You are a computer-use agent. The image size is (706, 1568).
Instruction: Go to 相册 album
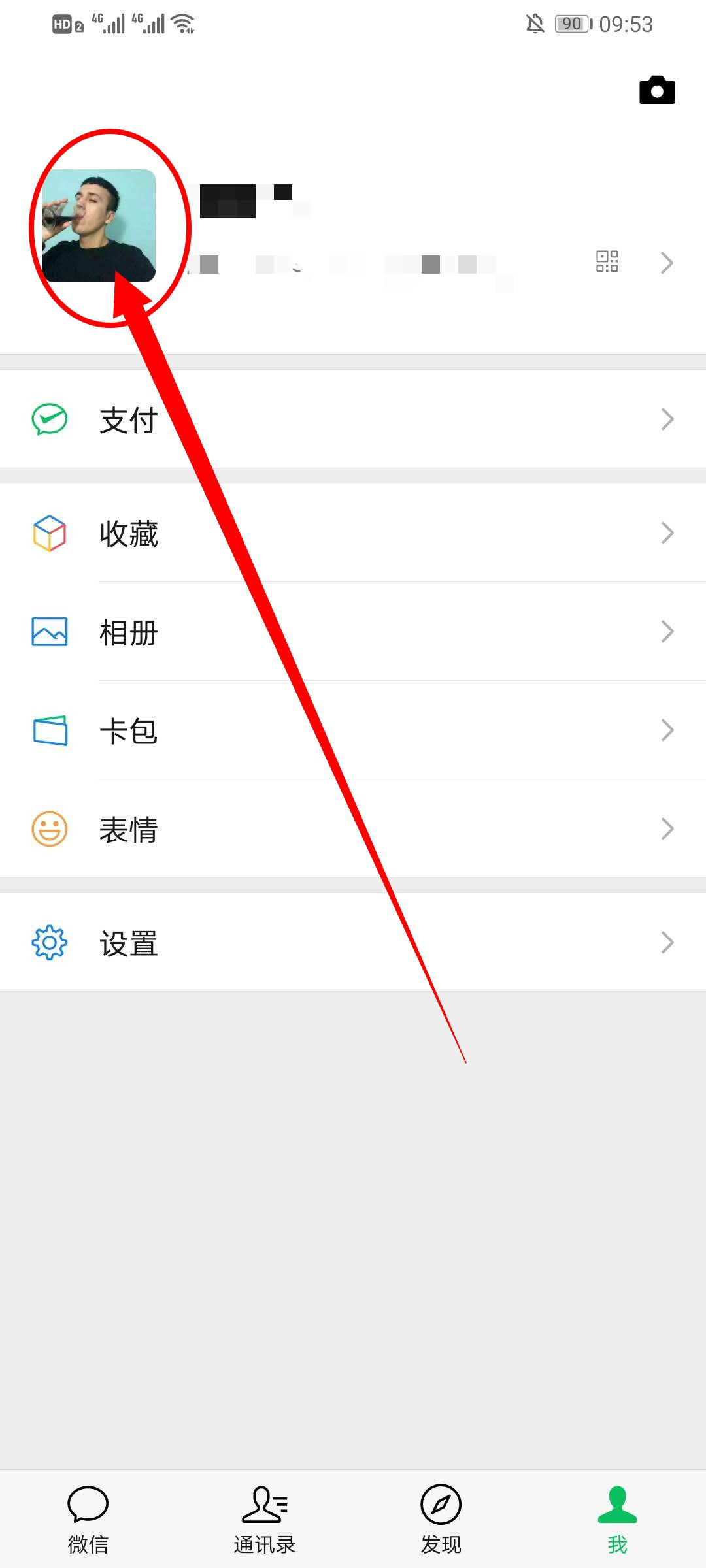click(353, 632)
